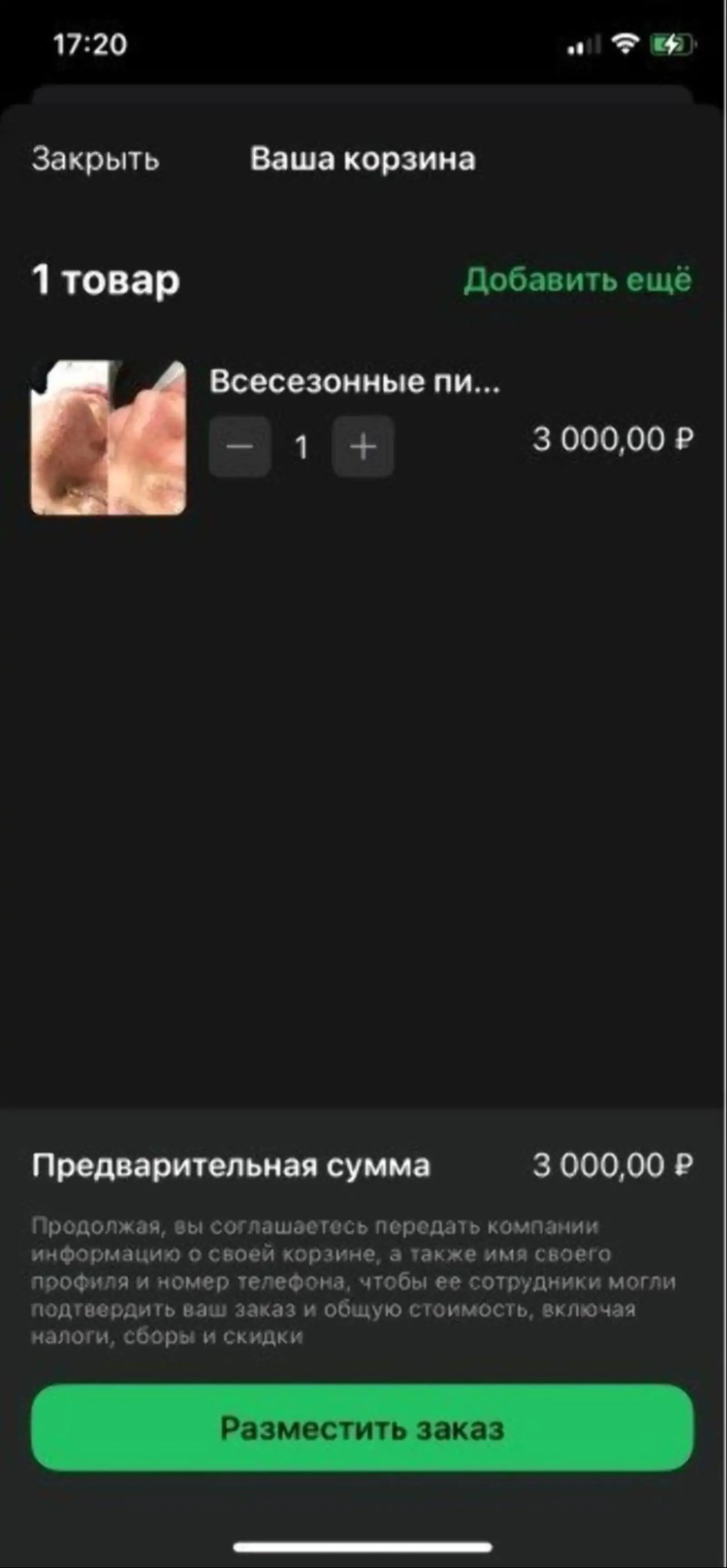The width and height of the screenshot is (727, 1568).
Task: Tap Добавить ещё to add more items
Action: click(x=577, y=280)
